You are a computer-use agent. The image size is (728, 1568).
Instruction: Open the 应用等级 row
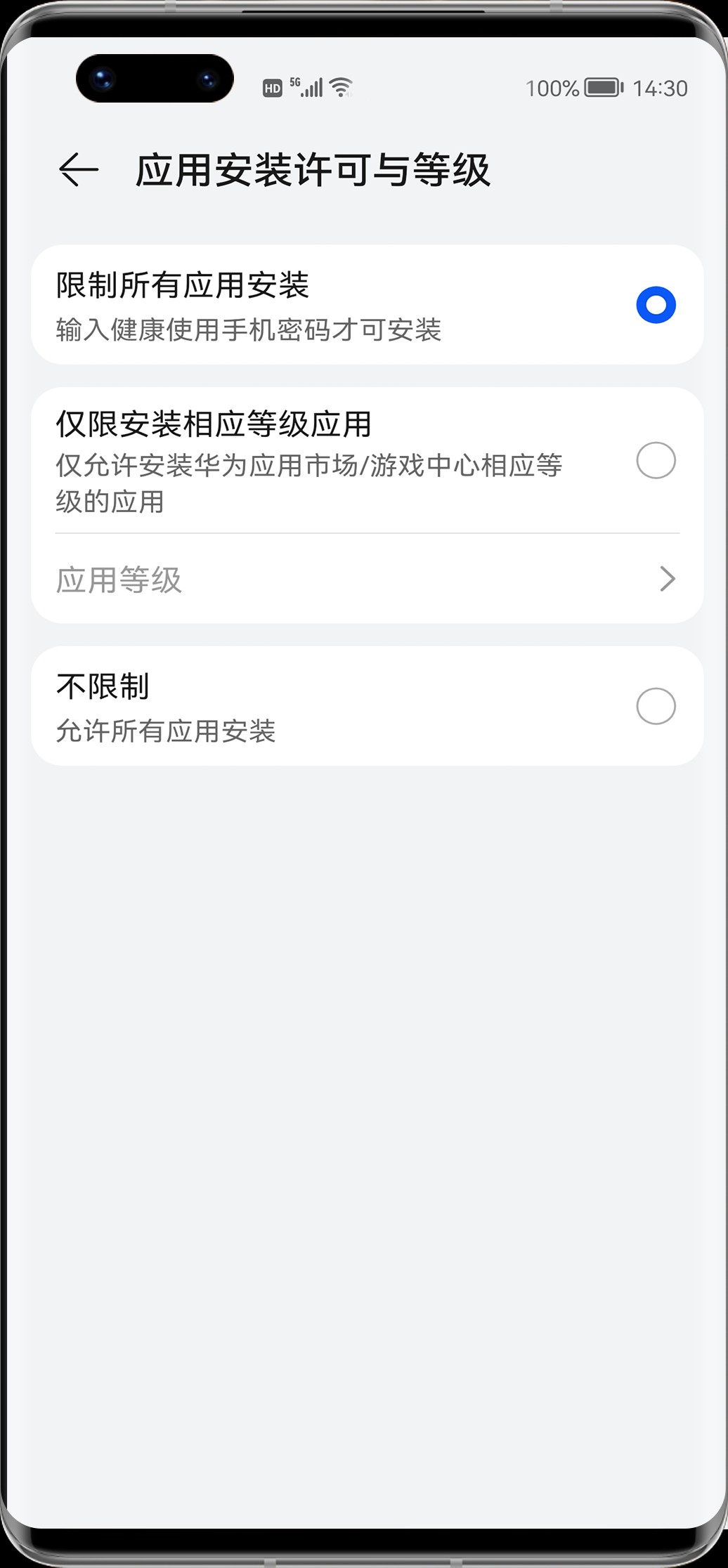(367, 580)
